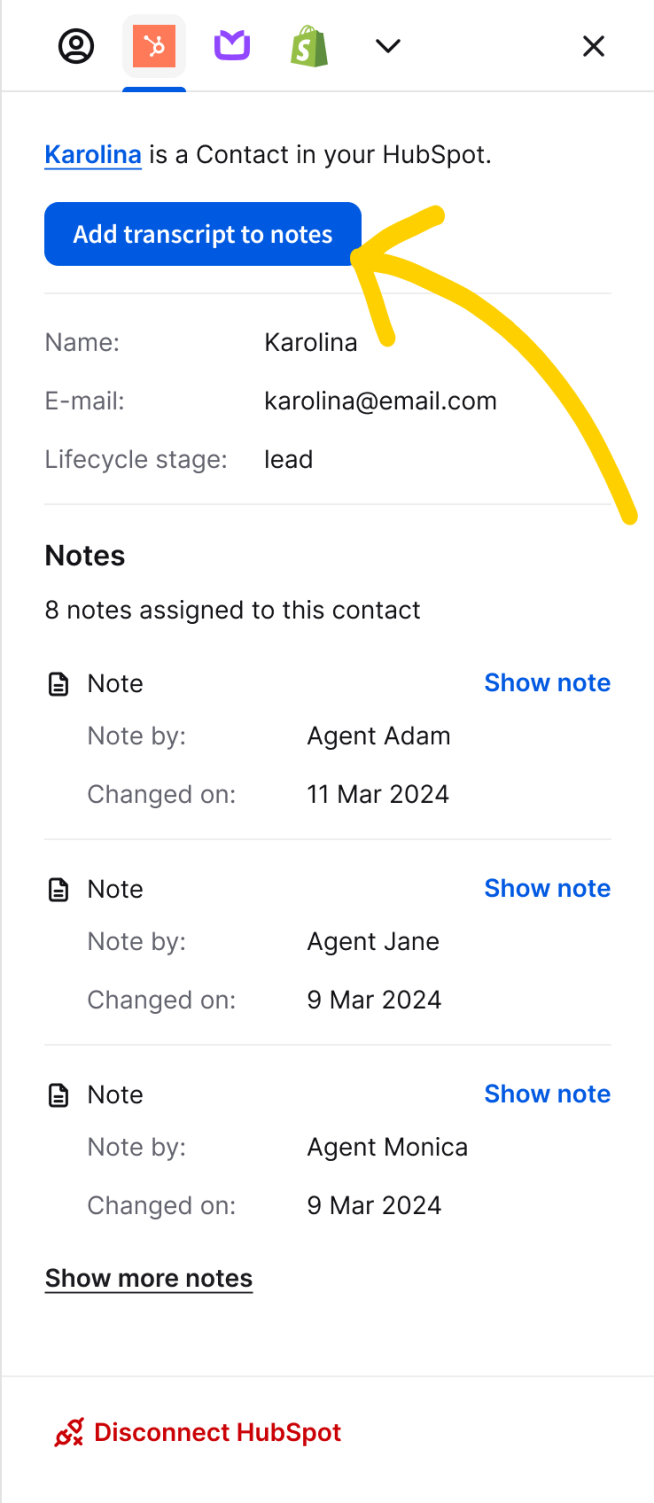Open the Shopify integration tab

click(x=309, y=46)
